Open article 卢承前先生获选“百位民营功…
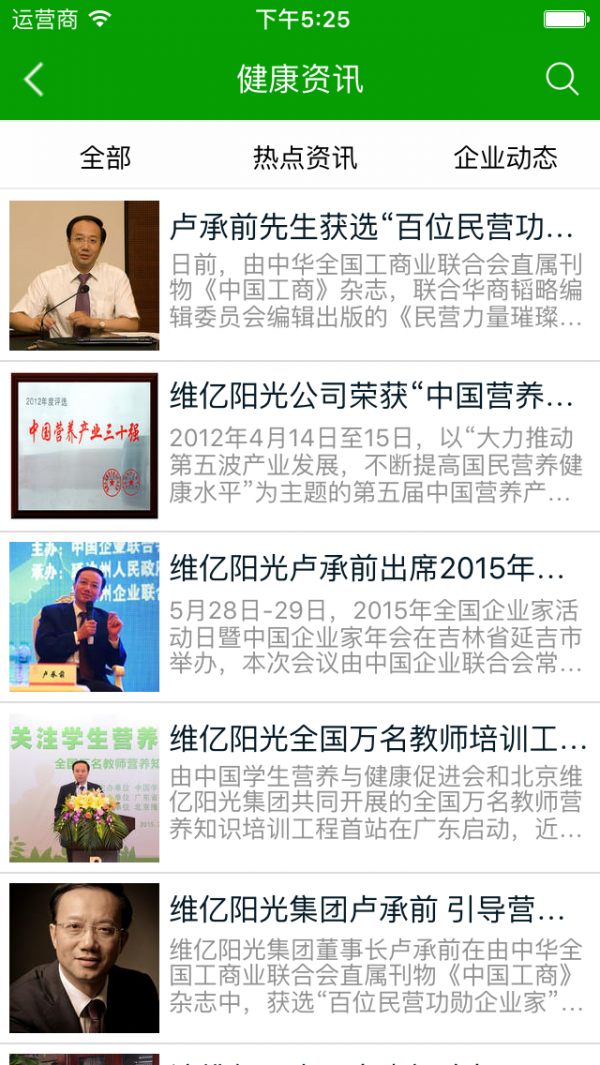 click(x=372, y=229)
